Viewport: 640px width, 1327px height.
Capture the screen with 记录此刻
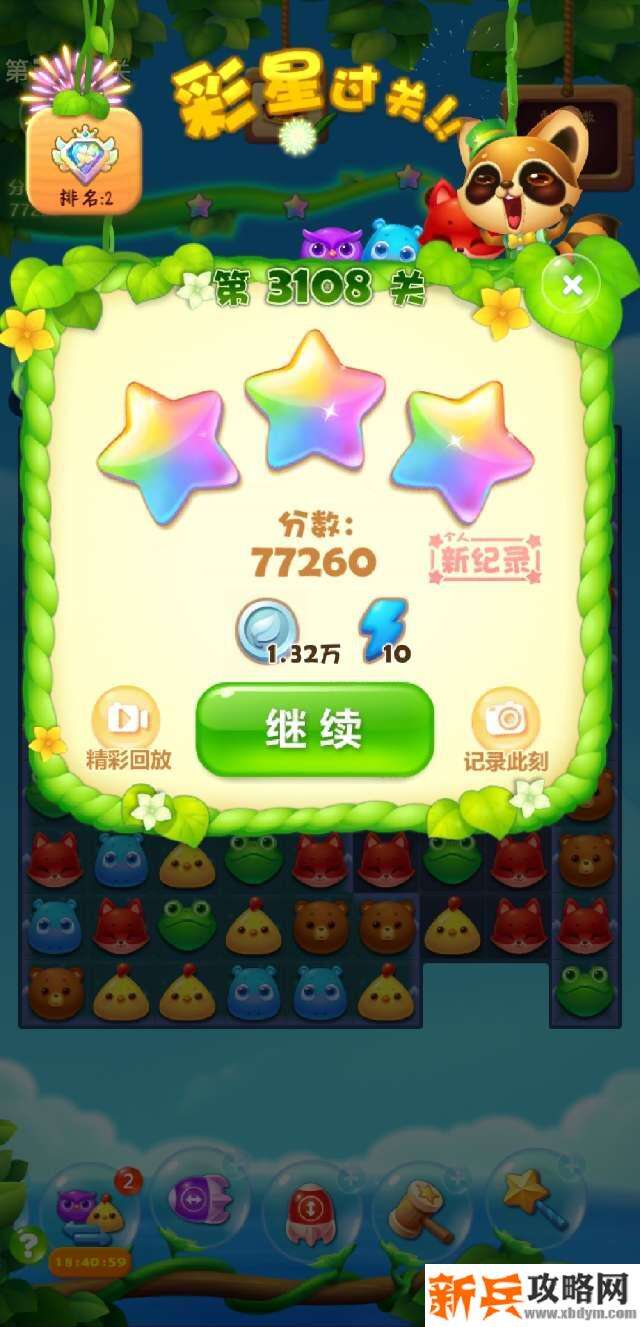click(505, 728)
